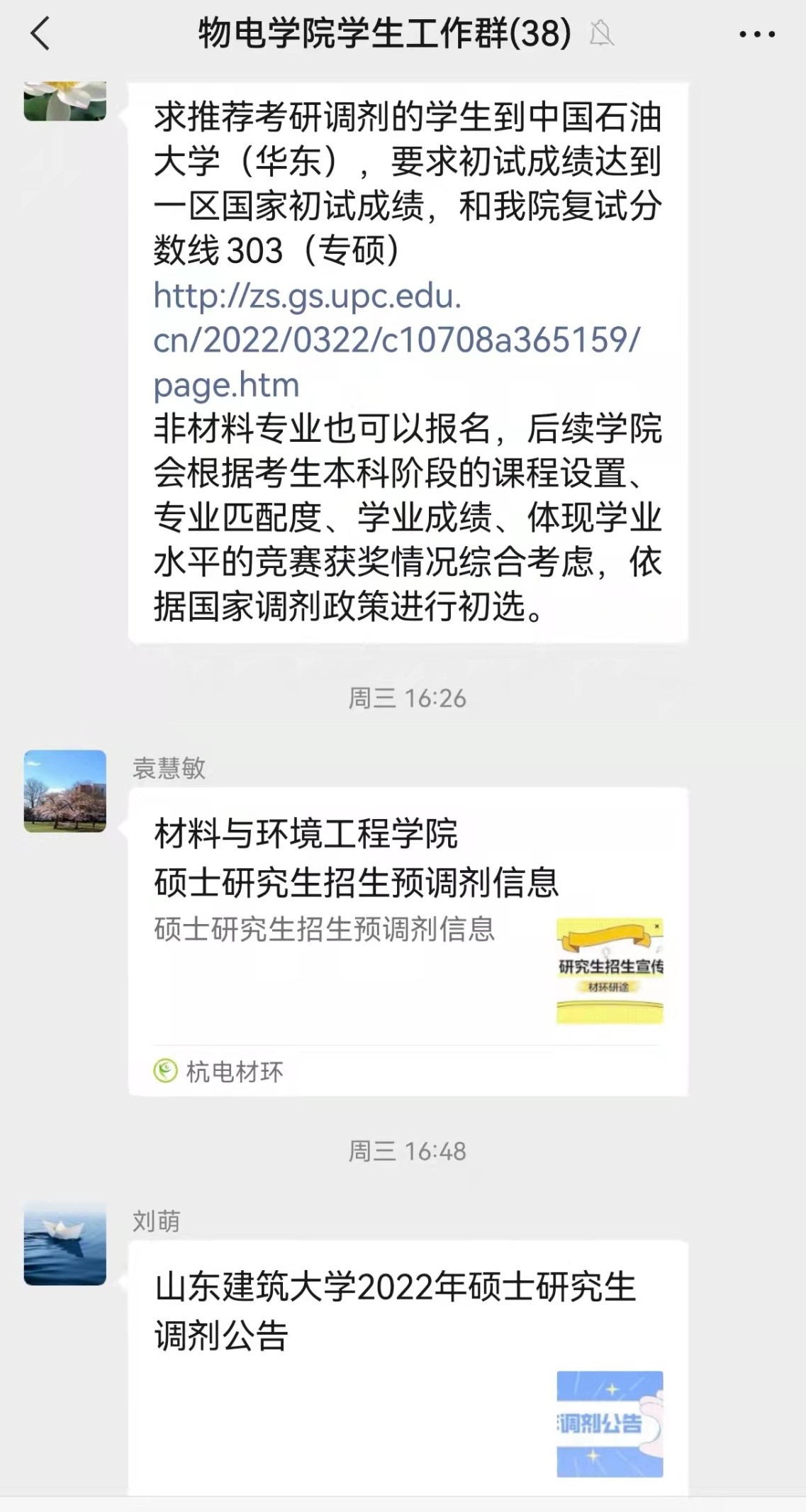View 袁慧敏's profile avatar
The width and height of the screenshot is (806, 1512).
65,791
